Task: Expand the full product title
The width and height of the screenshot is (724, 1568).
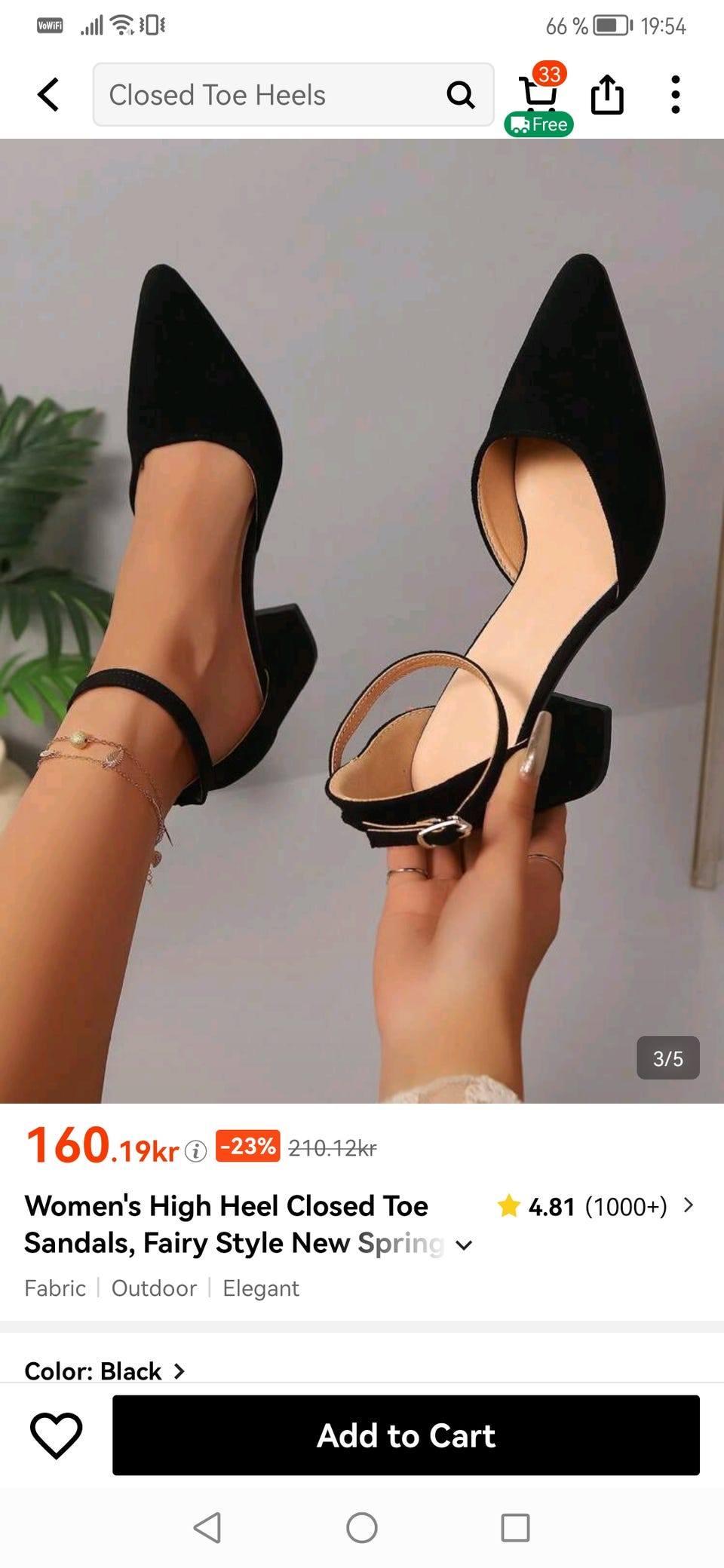Action: [465, 1245]
